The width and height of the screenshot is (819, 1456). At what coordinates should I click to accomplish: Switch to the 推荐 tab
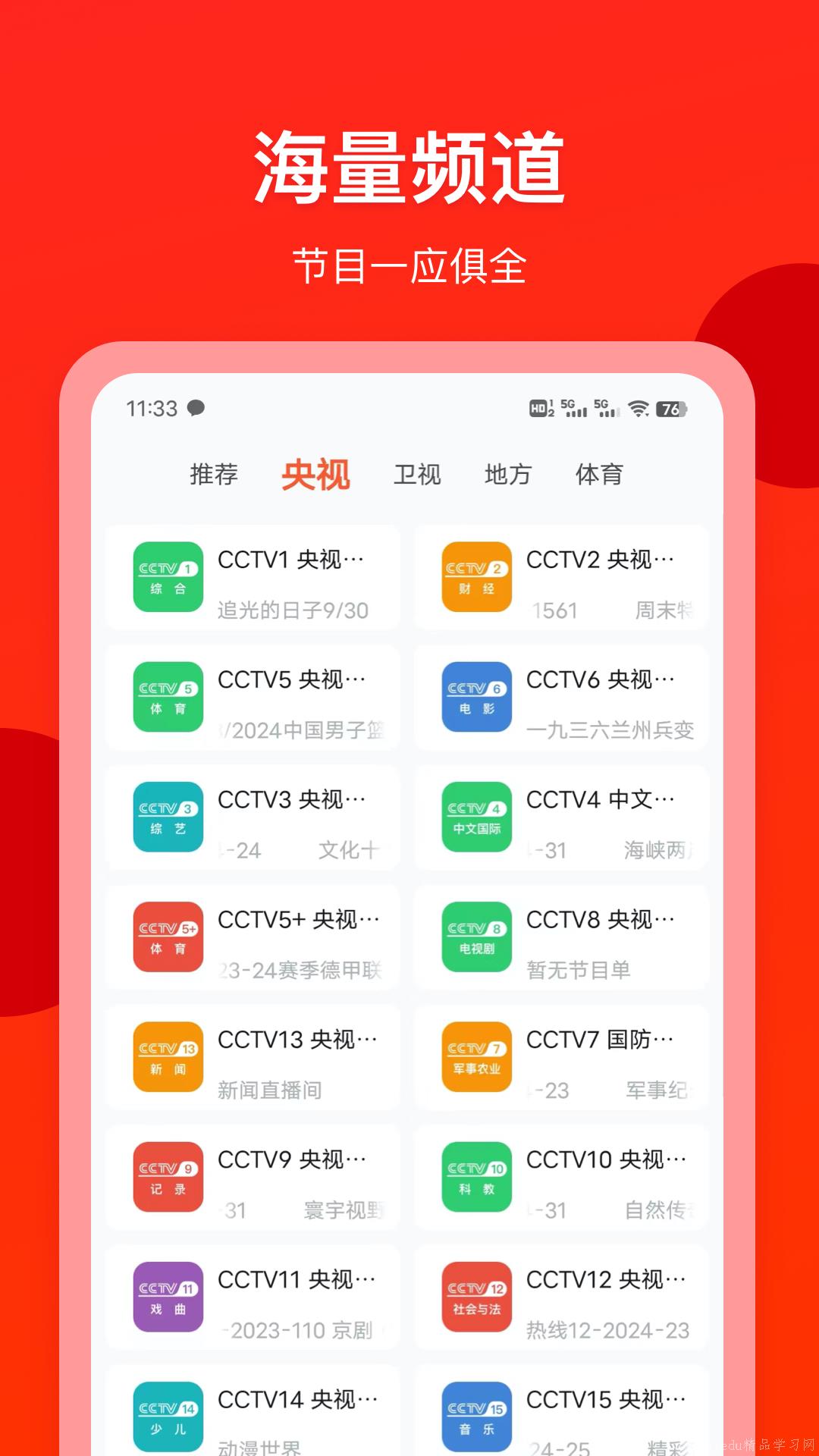pos(214,475)
